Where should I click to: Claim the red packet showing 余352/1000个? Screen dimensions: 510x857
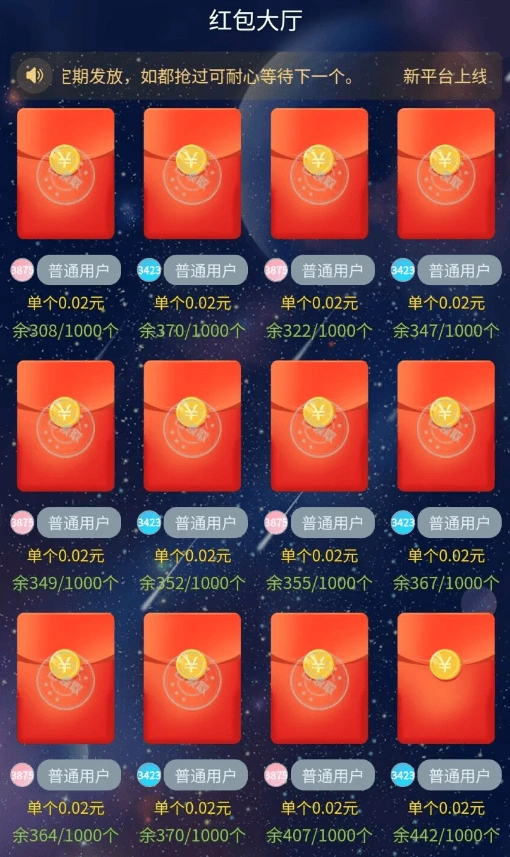pos(192,426)
